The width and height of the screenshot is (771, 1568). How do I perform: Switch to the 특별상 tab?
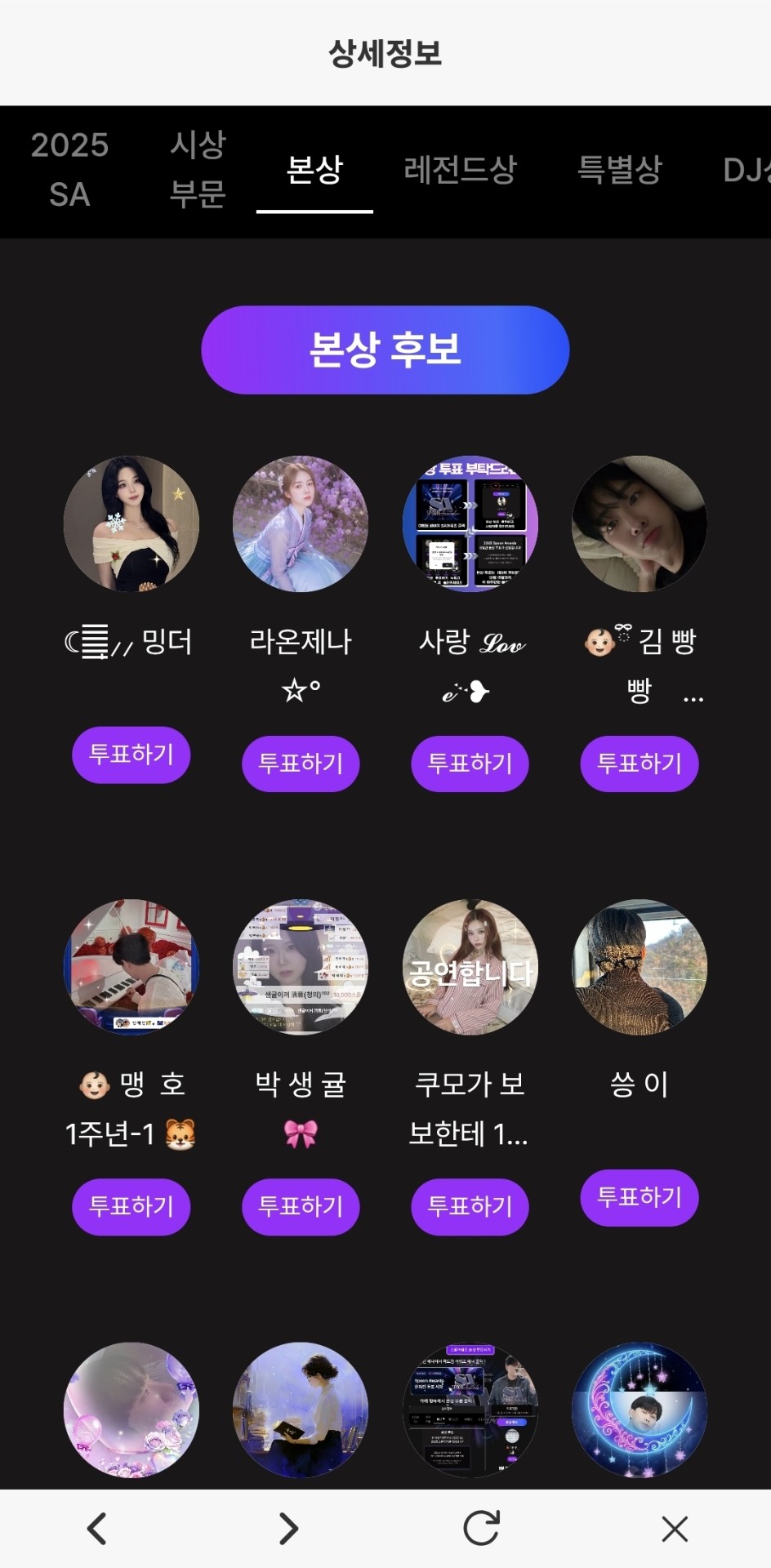click(620, 170)
